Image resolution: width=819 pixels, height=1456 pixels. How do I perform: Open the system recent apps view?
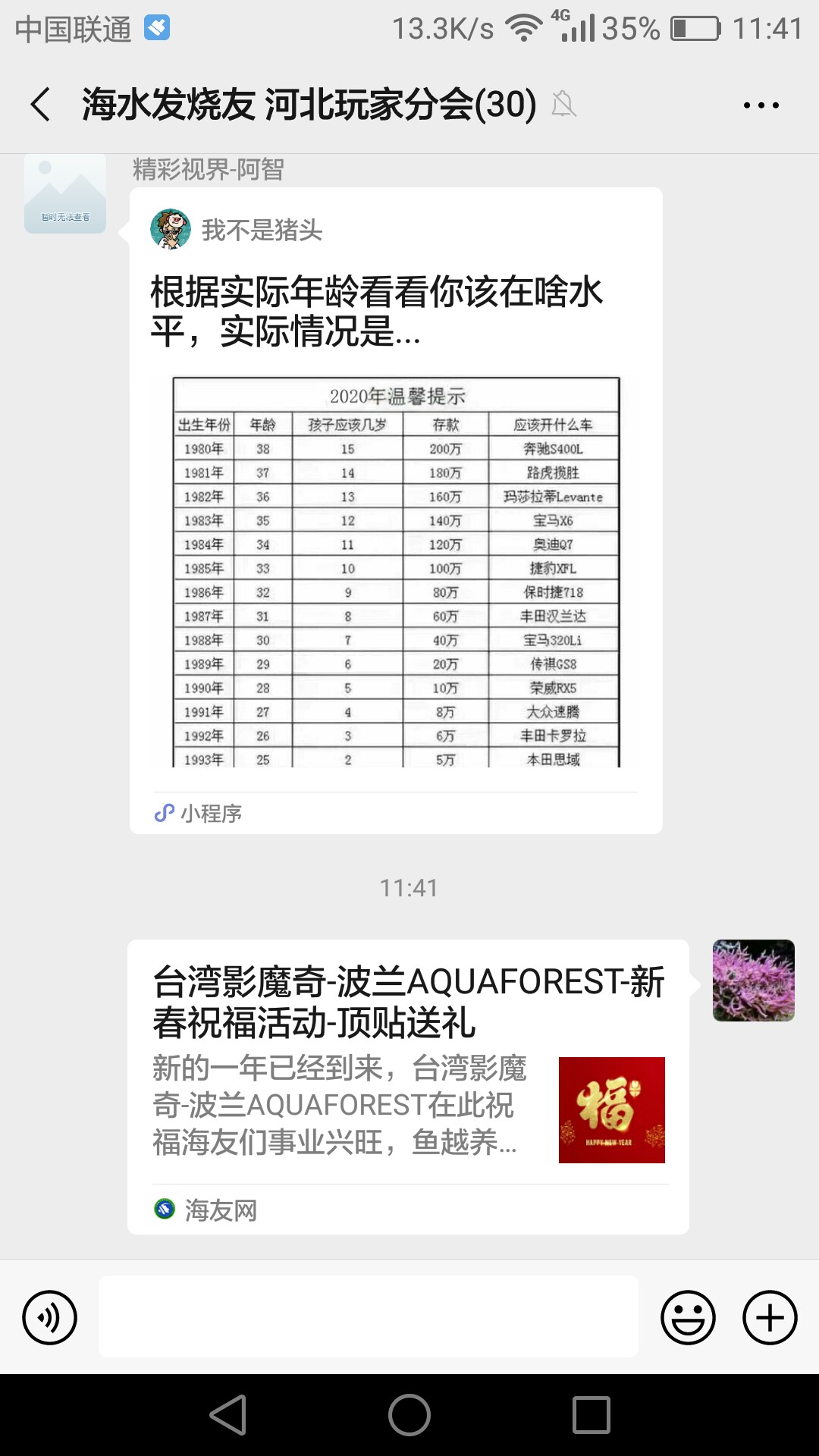click(x=591, y=1415)
